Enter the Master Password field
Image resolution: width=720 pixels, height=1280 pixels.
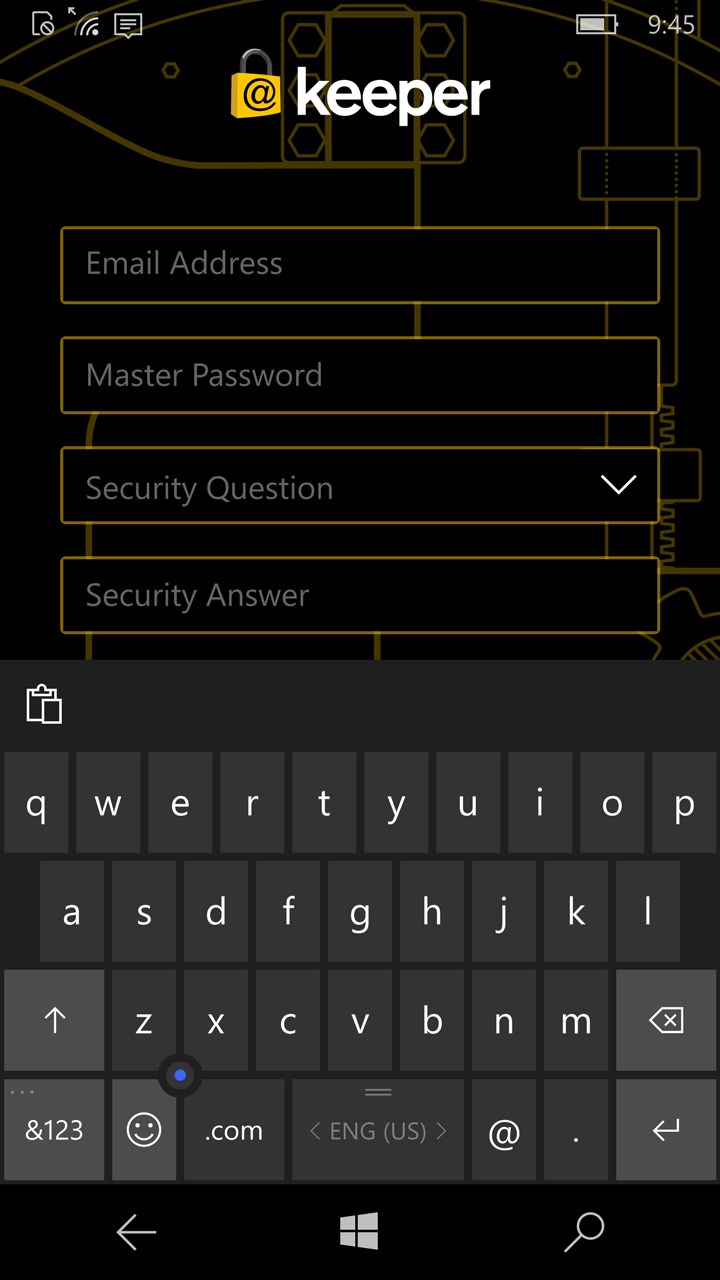(360, 375)
